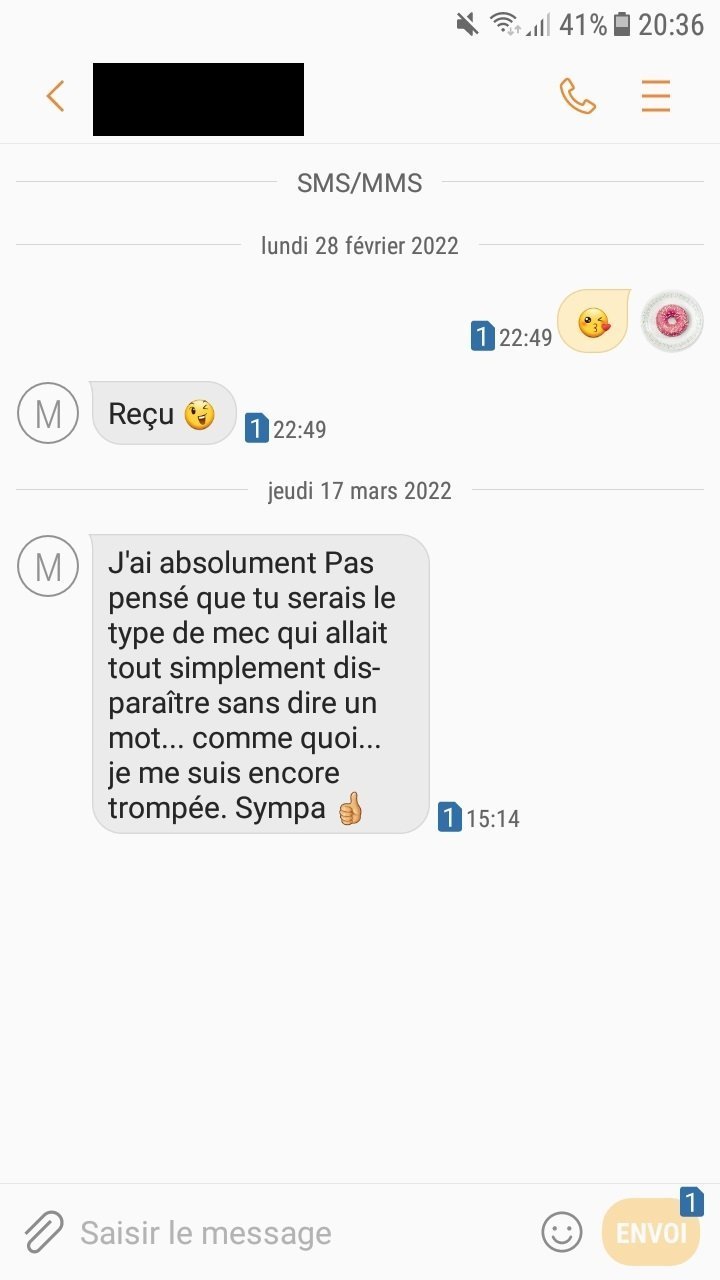
Task: Go back to the conversations list
Action: pyautogui.click(x=55, y=97)
